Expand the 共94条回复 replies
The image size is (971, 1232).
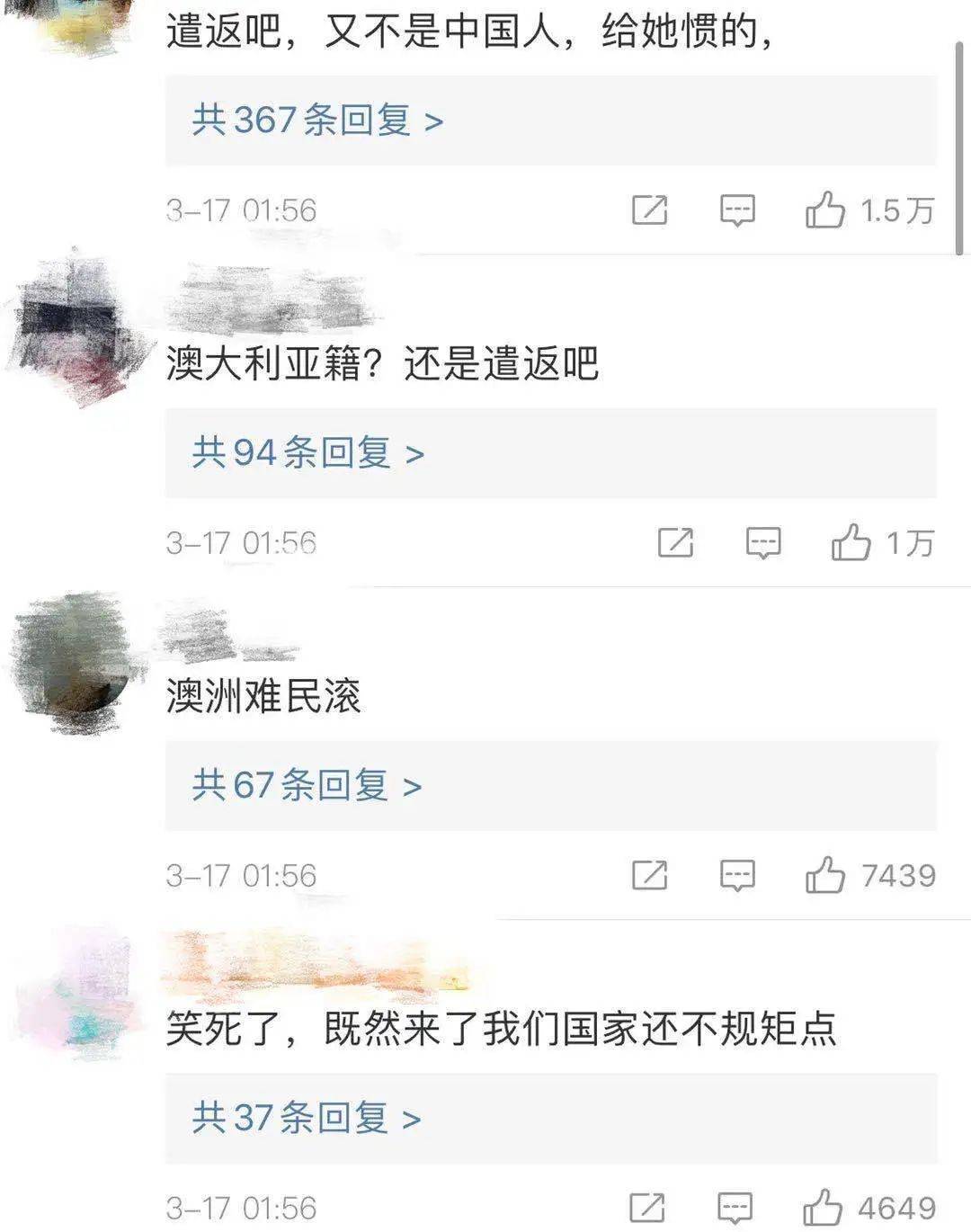tap(307, 453)
